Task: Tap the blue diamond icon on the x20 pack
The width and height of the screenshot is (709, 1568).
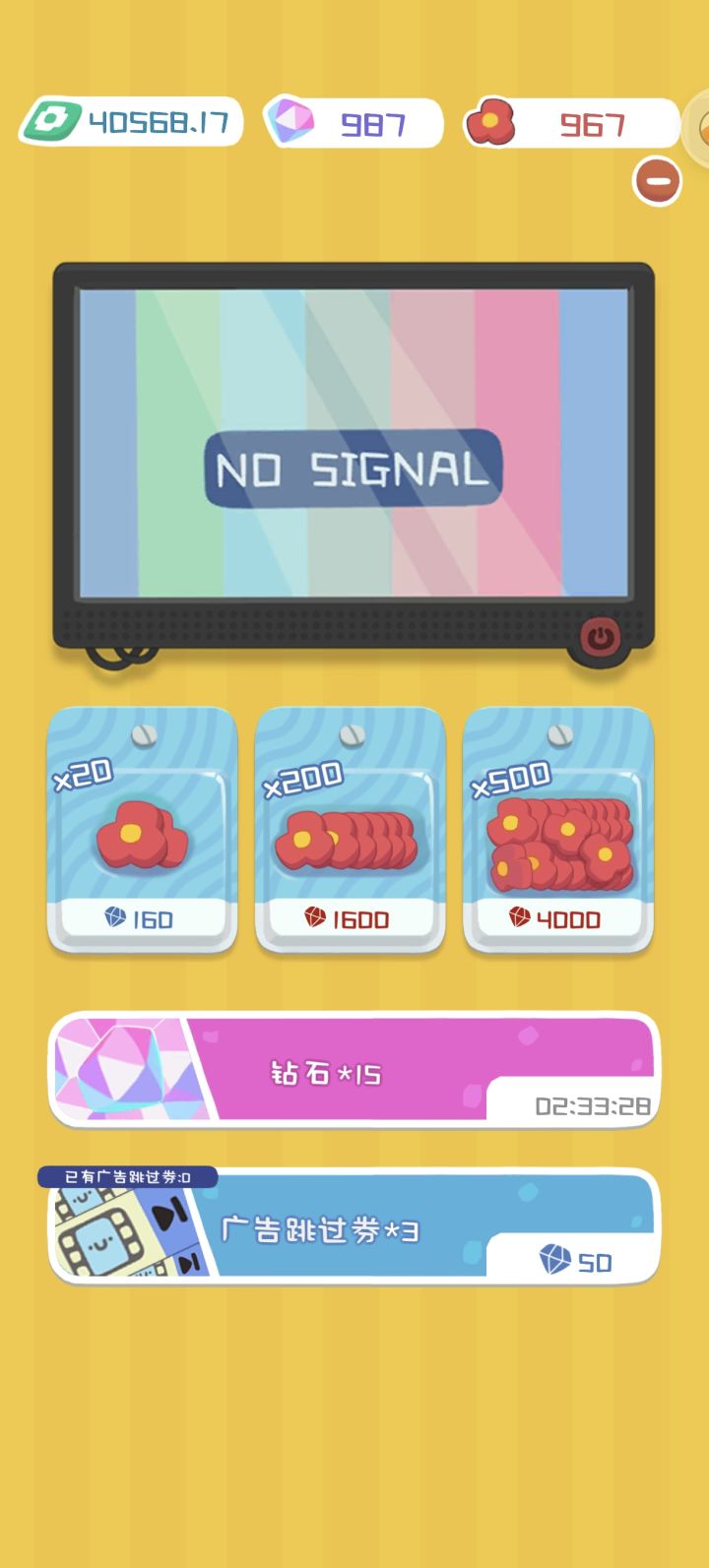Action: click(116, 917)
